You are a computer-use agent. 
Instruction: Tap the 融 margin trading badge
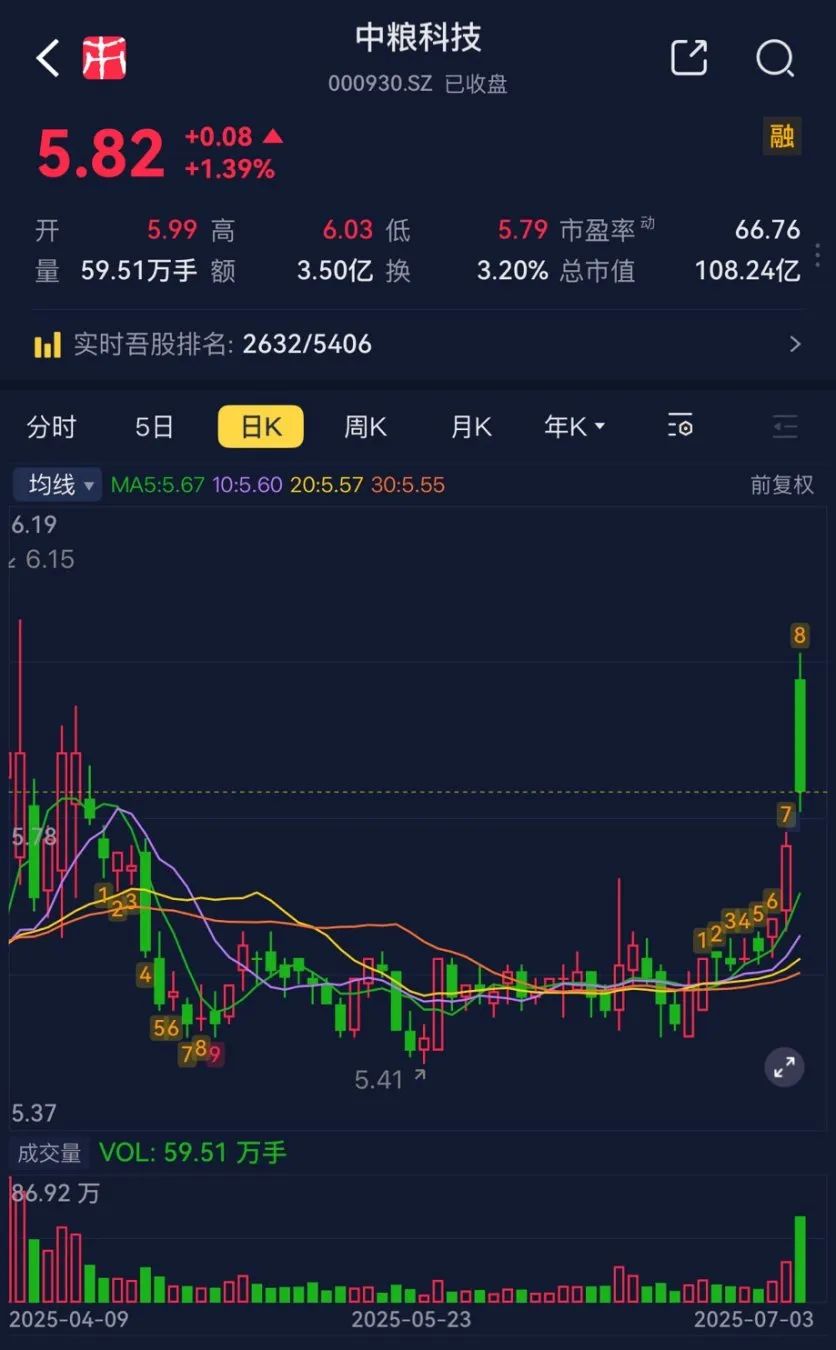pos(782,135)
